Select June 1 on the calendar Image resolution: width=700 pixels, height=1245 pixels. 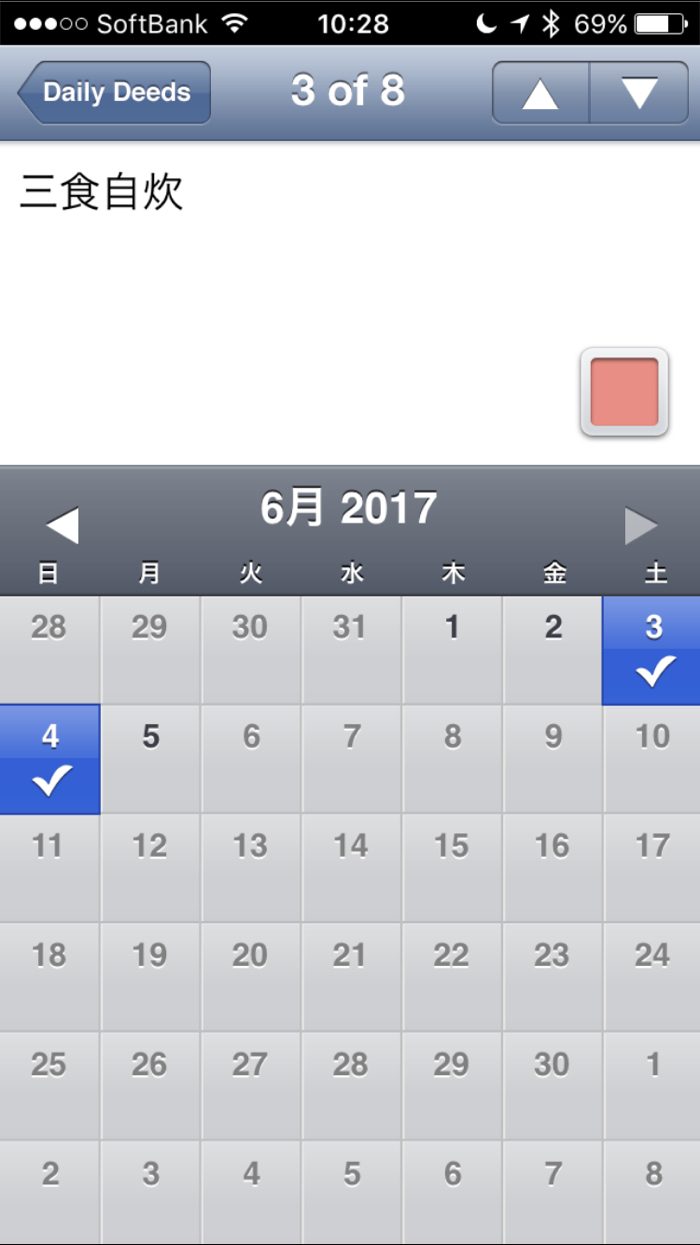452,650
